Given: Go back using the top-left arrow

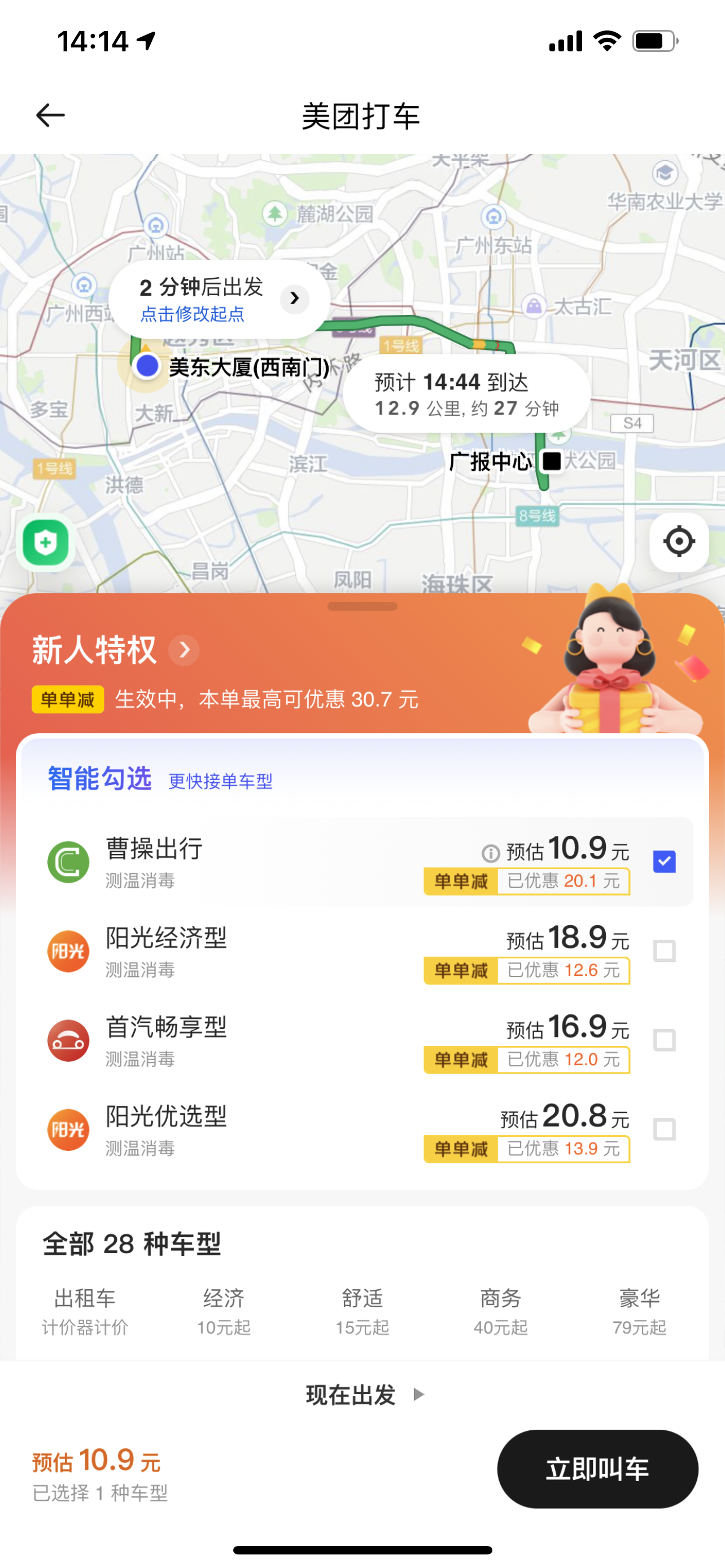Looking at the screenshot, I should tap(50, 115).
